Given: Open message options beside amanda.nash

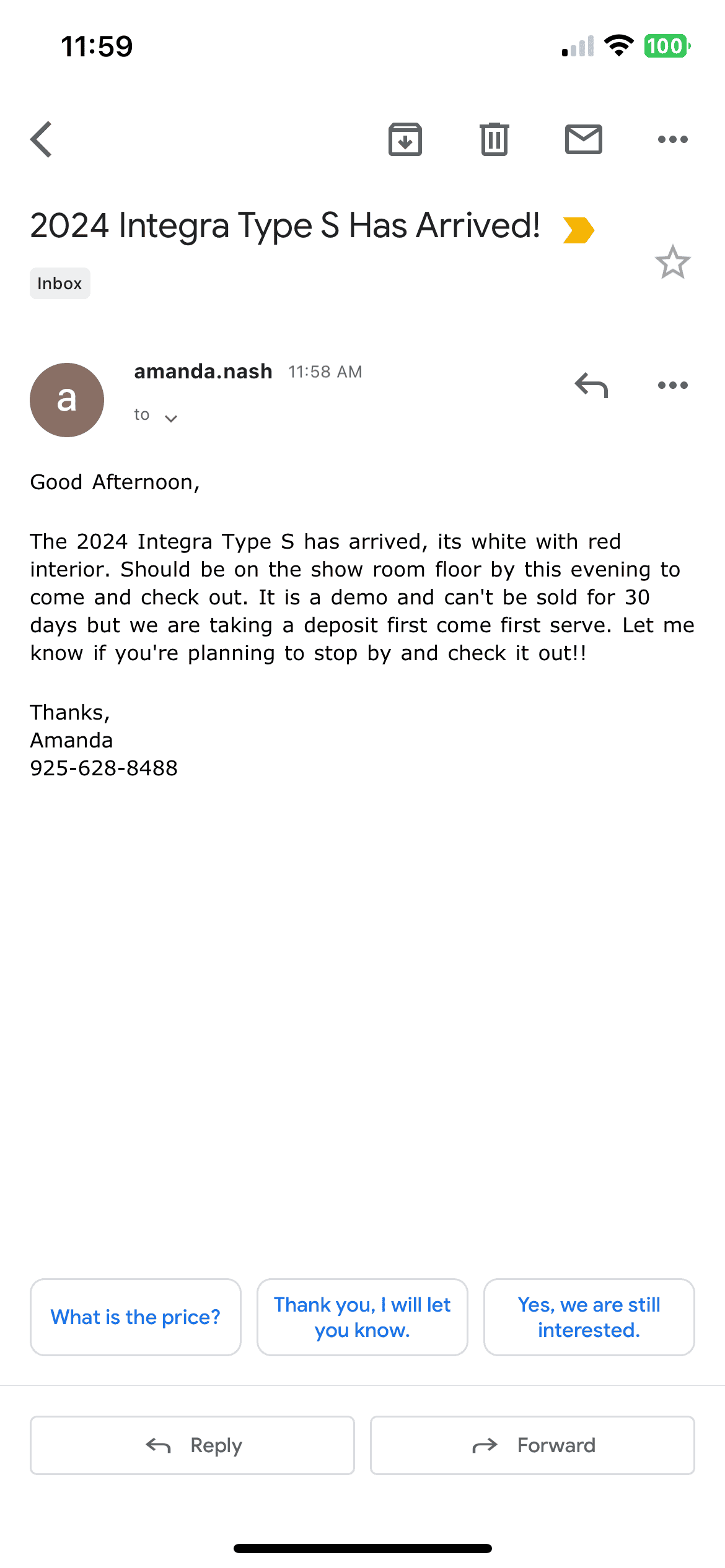Looking at the screenshot, I should (672, 385).
